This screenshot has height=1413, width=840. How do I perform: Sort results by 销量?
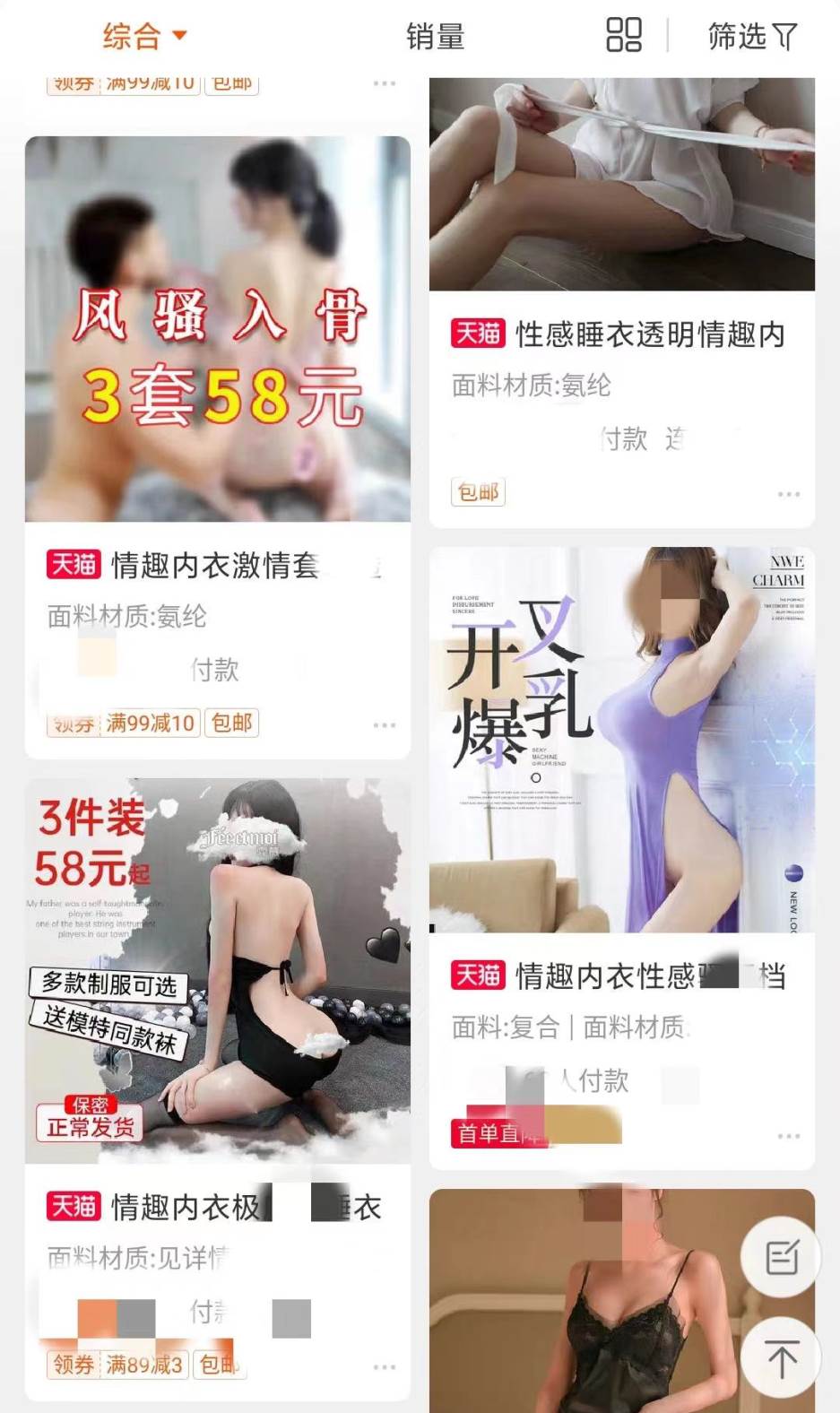coord(436,37)
